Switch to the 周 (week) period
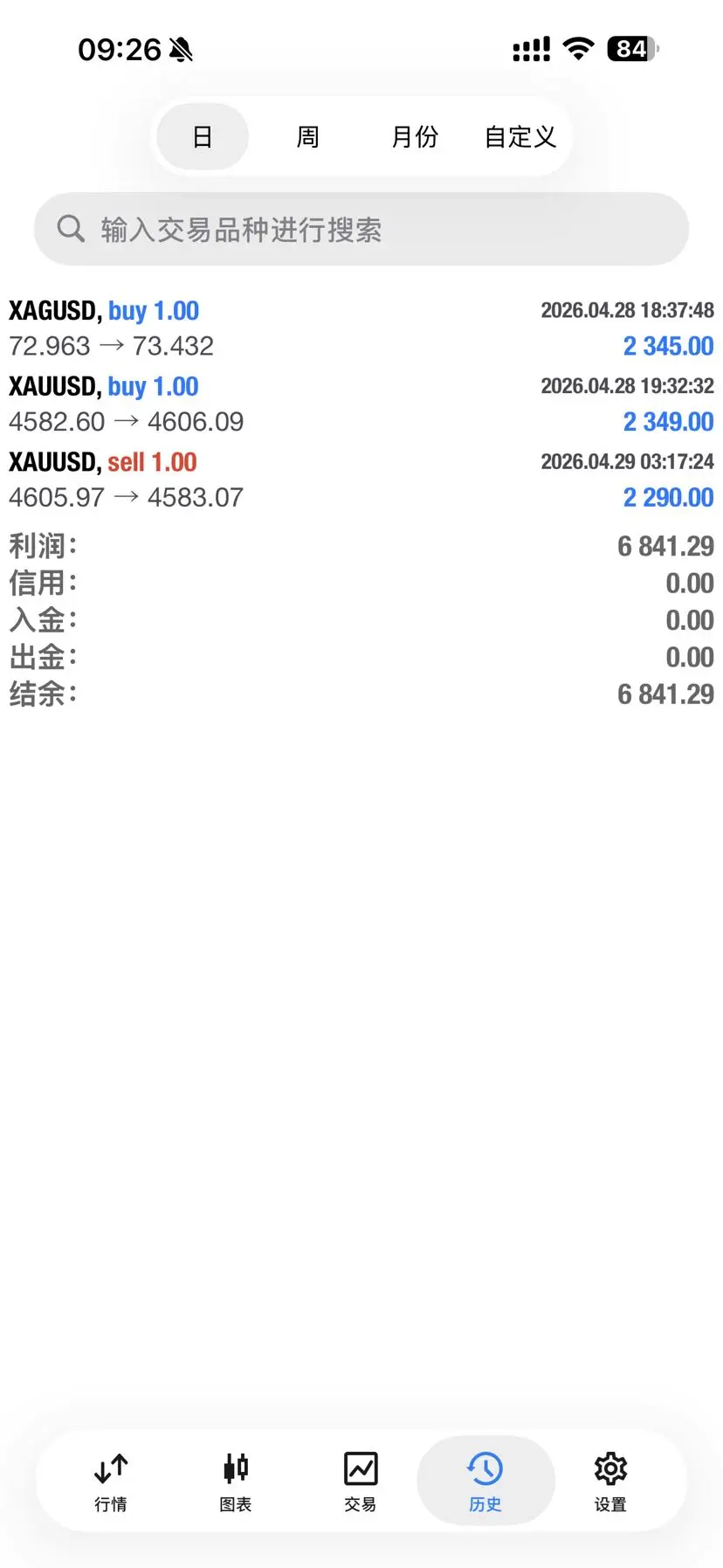The width and height of the screenshot is (723, 1568). pyautogui.click(x=307, y=137)
